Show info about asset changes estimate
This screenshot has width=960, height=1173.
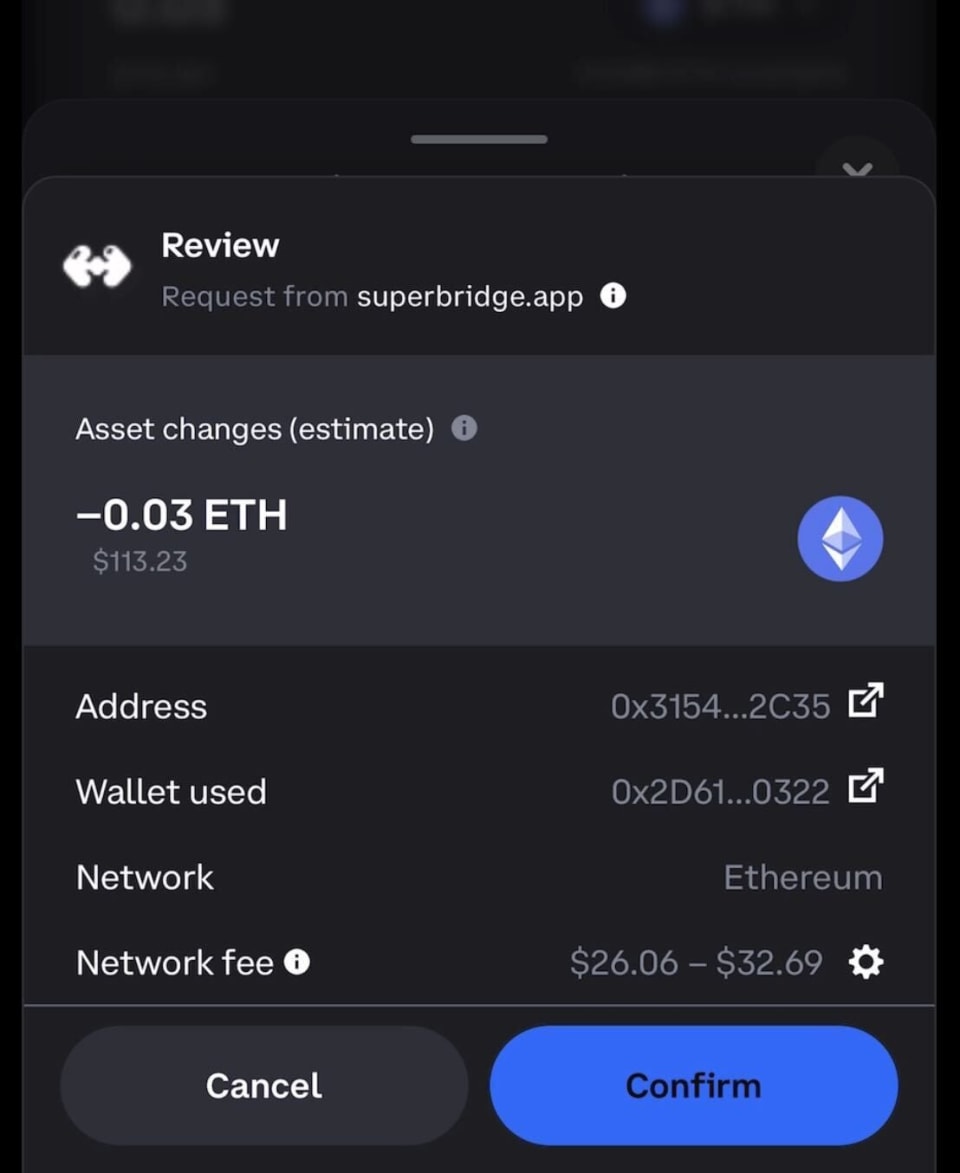pos(464,429)
